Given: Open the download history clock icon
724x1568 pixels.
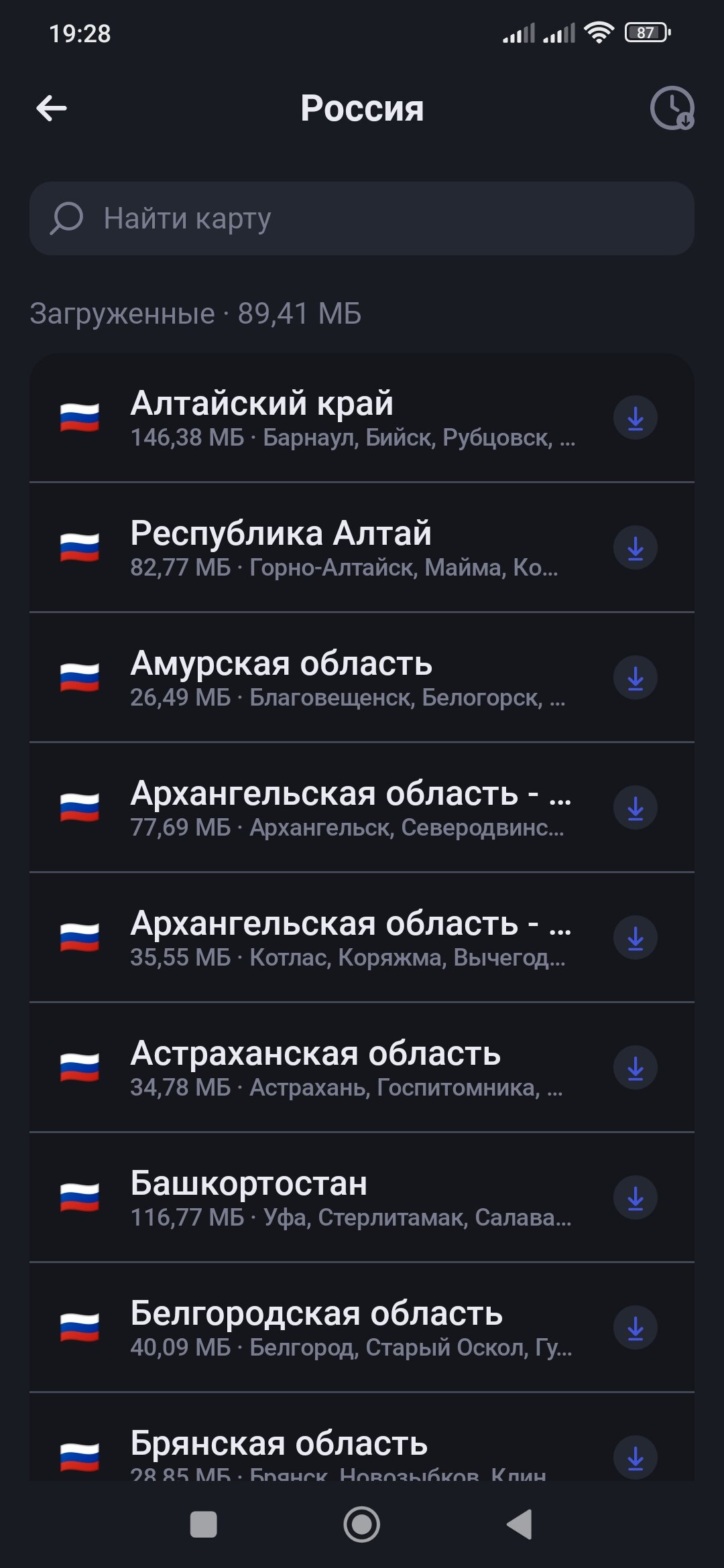Looking at the screenshot, I should tap(672, 108).
